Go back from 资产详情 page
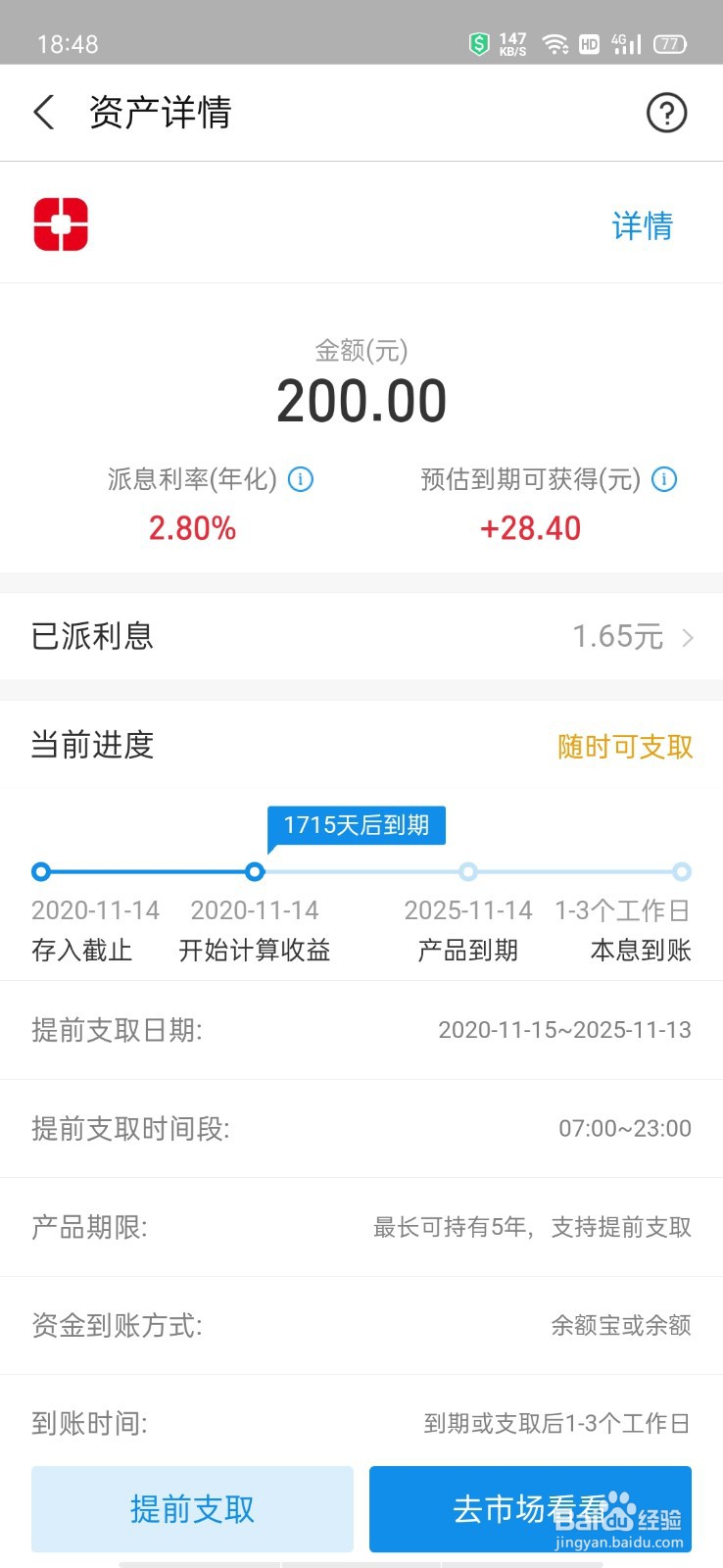 coord(44,113)
